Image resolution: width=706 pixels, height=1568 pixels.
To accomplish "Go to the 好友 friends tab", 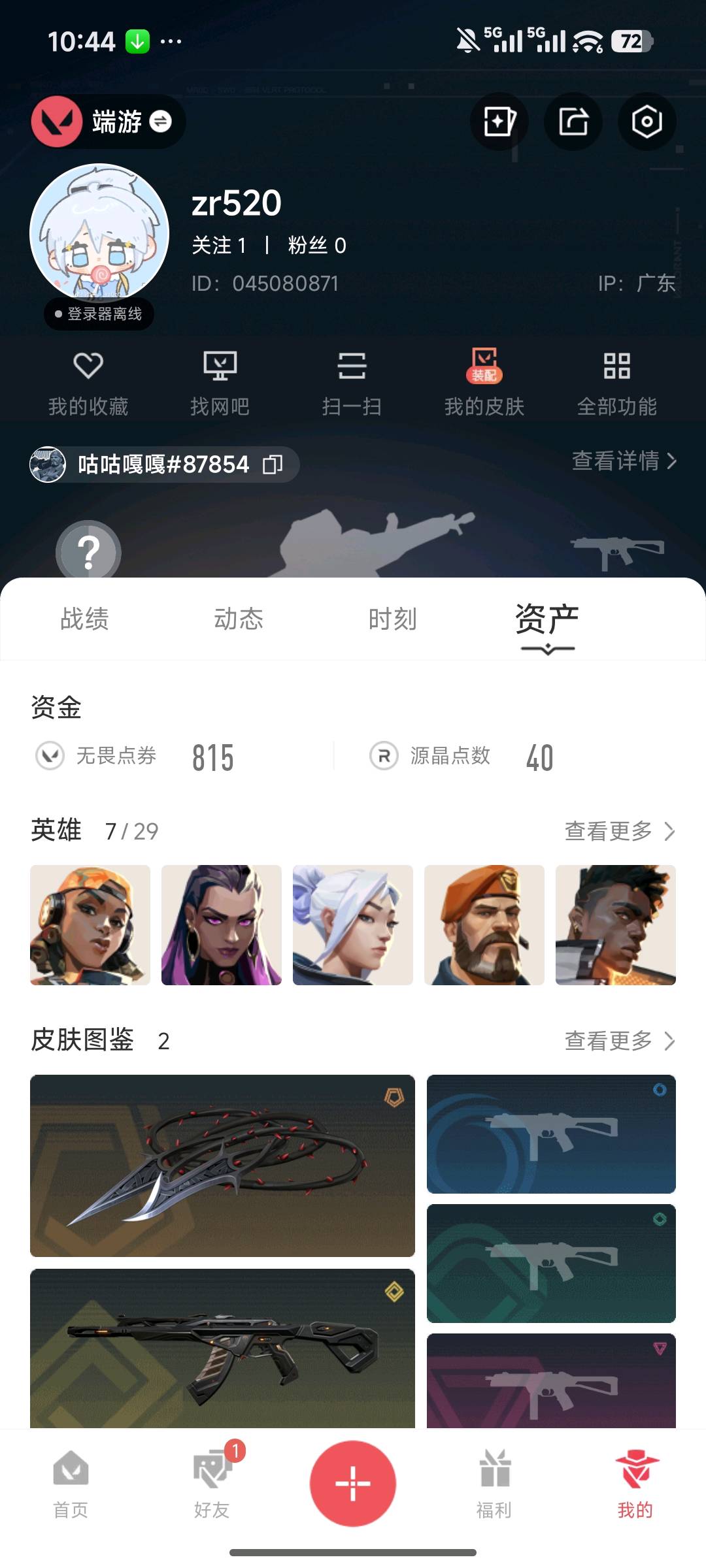I will coord(212,1483).
